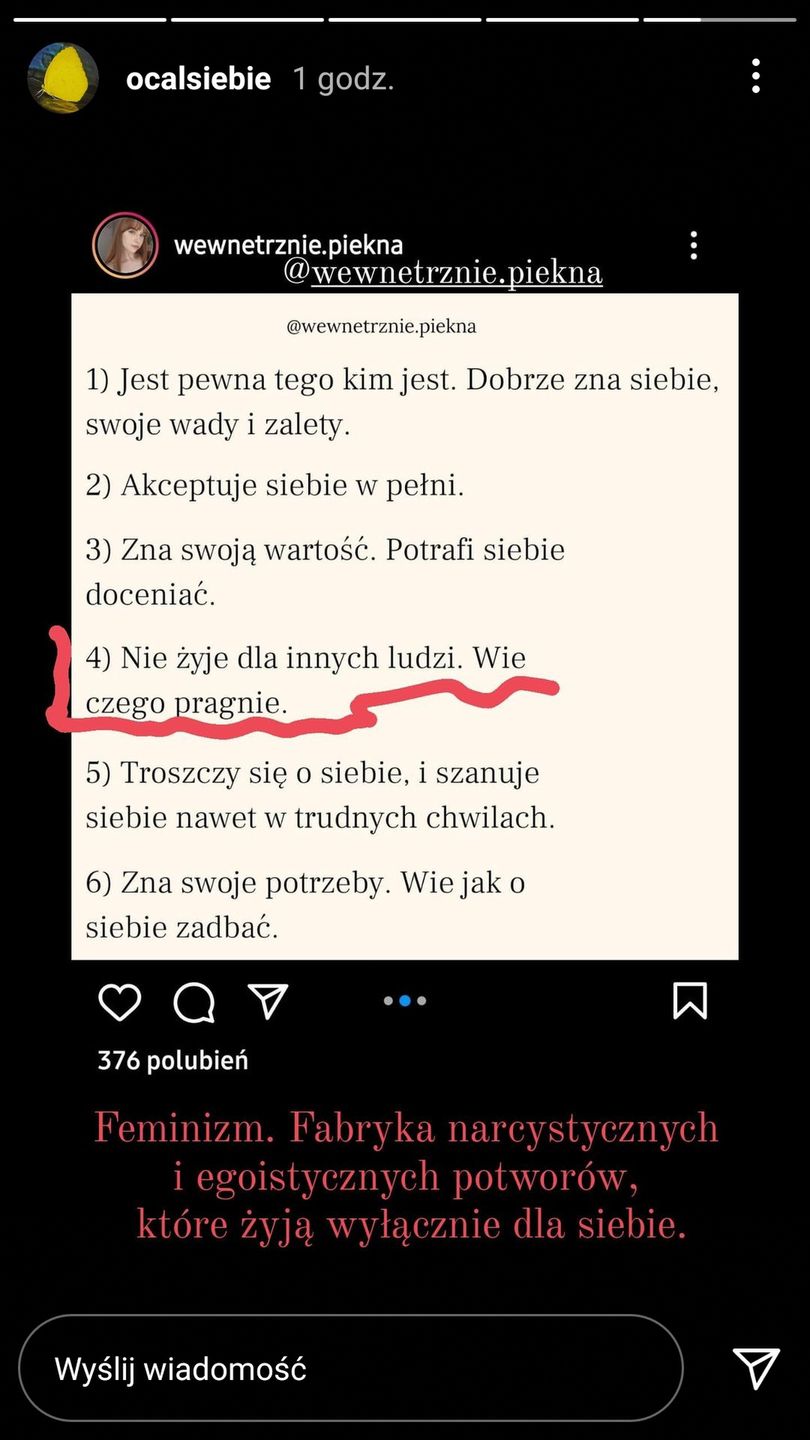Share this story with the paper plane icon

click(x=755, y=1368)
